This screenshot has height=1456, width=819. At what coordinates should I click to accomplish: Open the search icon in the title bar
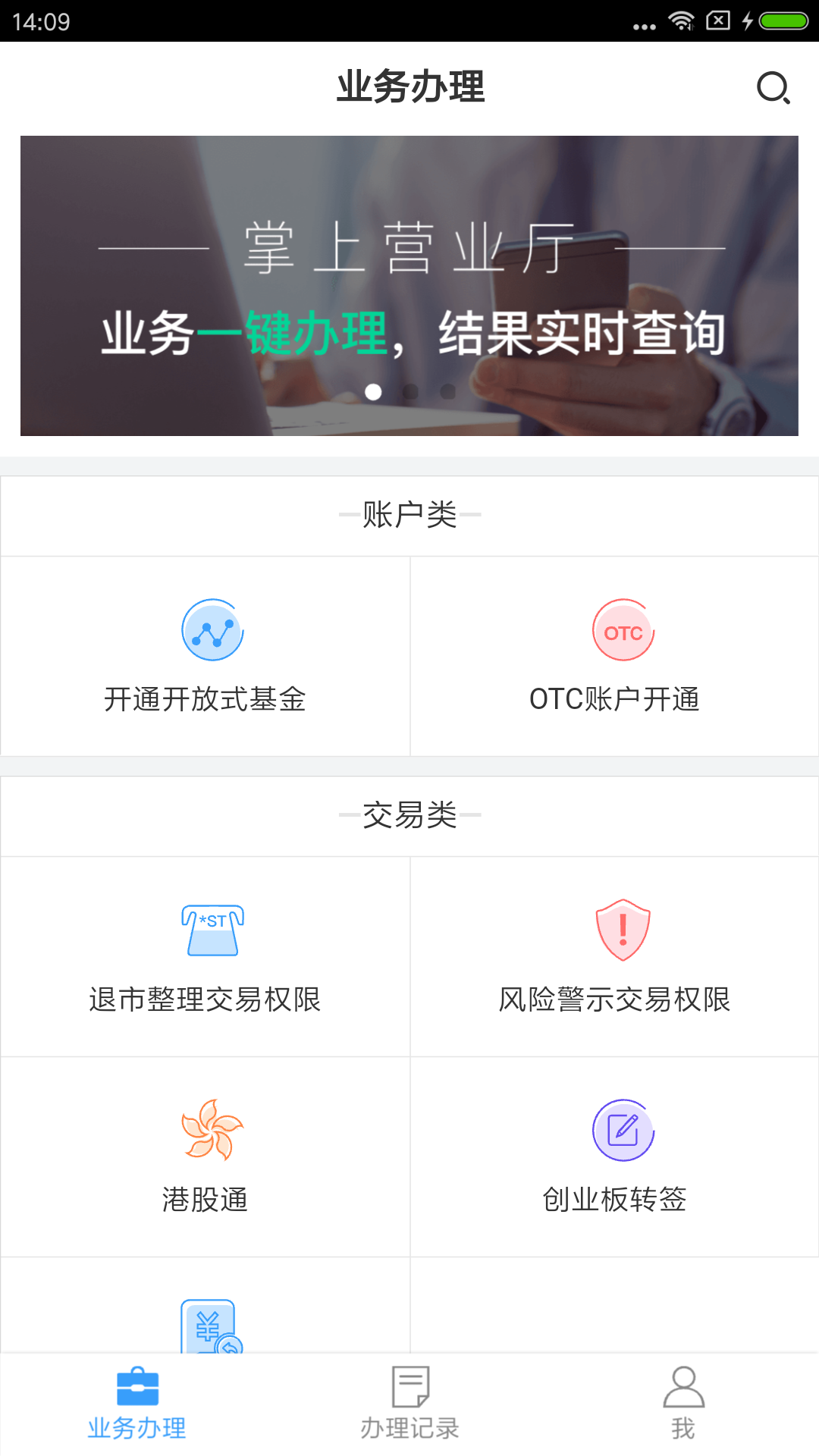(773, 88)
